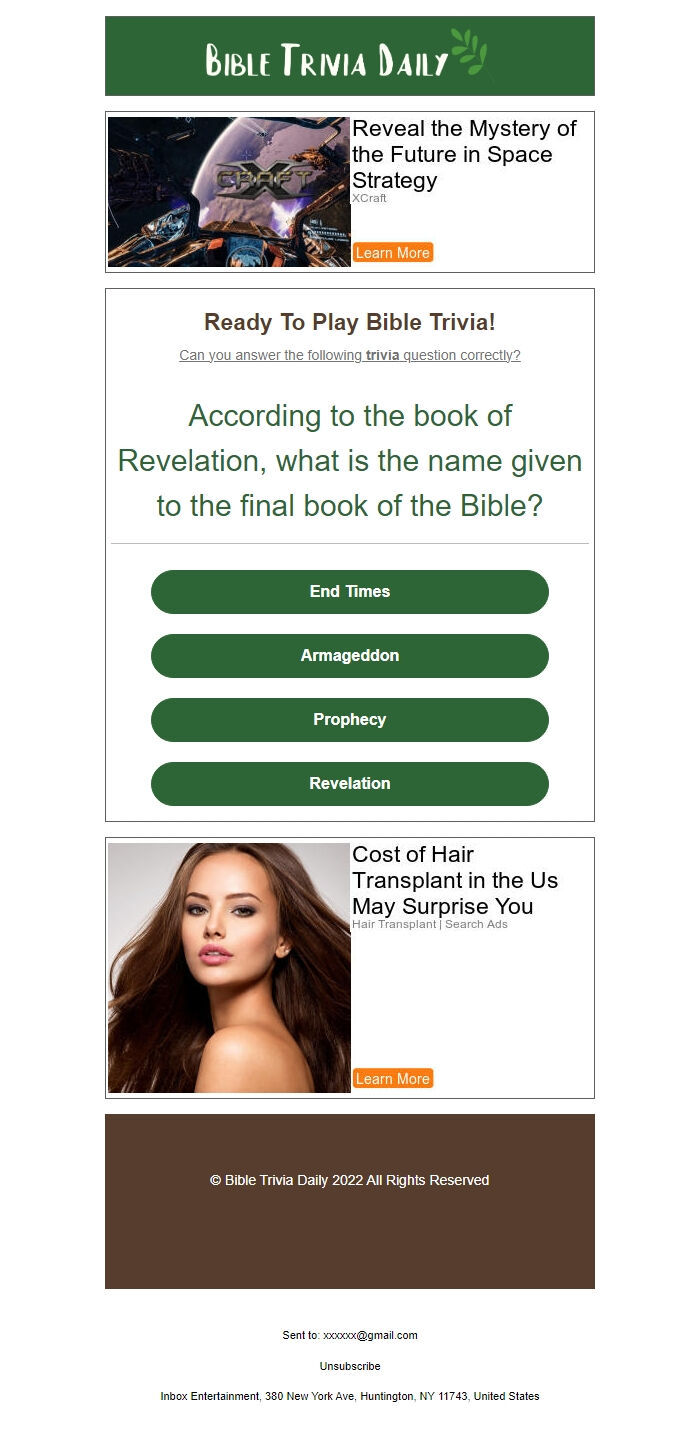The width and height of the screenshot is (700, 1443).
Task: Unsubscribe from this mailing list
Action: (x=350, y=1366)
